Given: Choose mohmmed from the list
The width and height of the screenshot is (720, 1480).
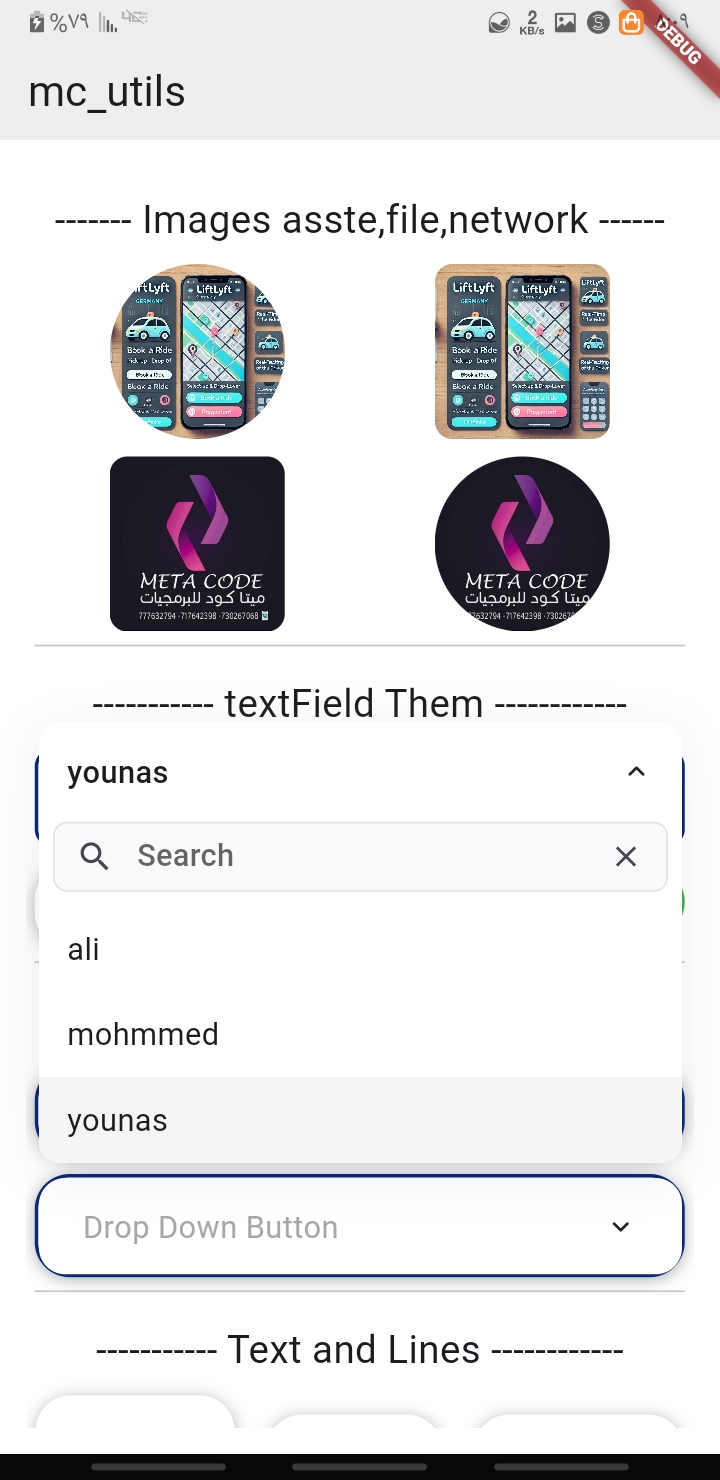Looking at the screenshot, I should 360,1034.
